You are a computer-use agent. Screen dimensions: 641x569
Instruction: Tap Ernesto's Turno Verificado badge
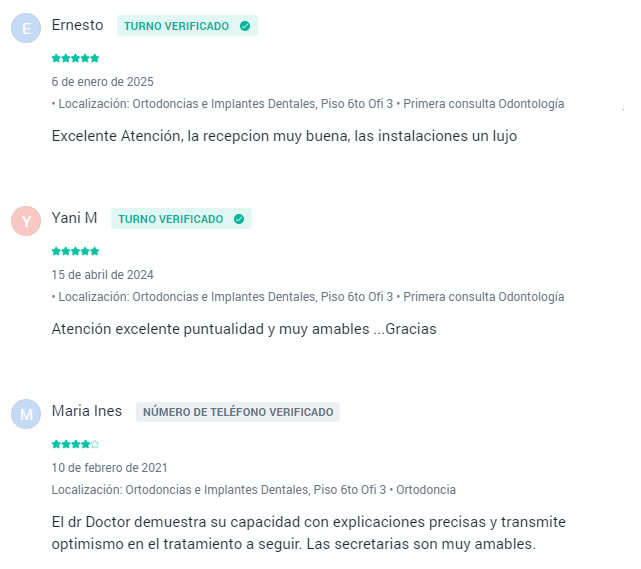187,26
